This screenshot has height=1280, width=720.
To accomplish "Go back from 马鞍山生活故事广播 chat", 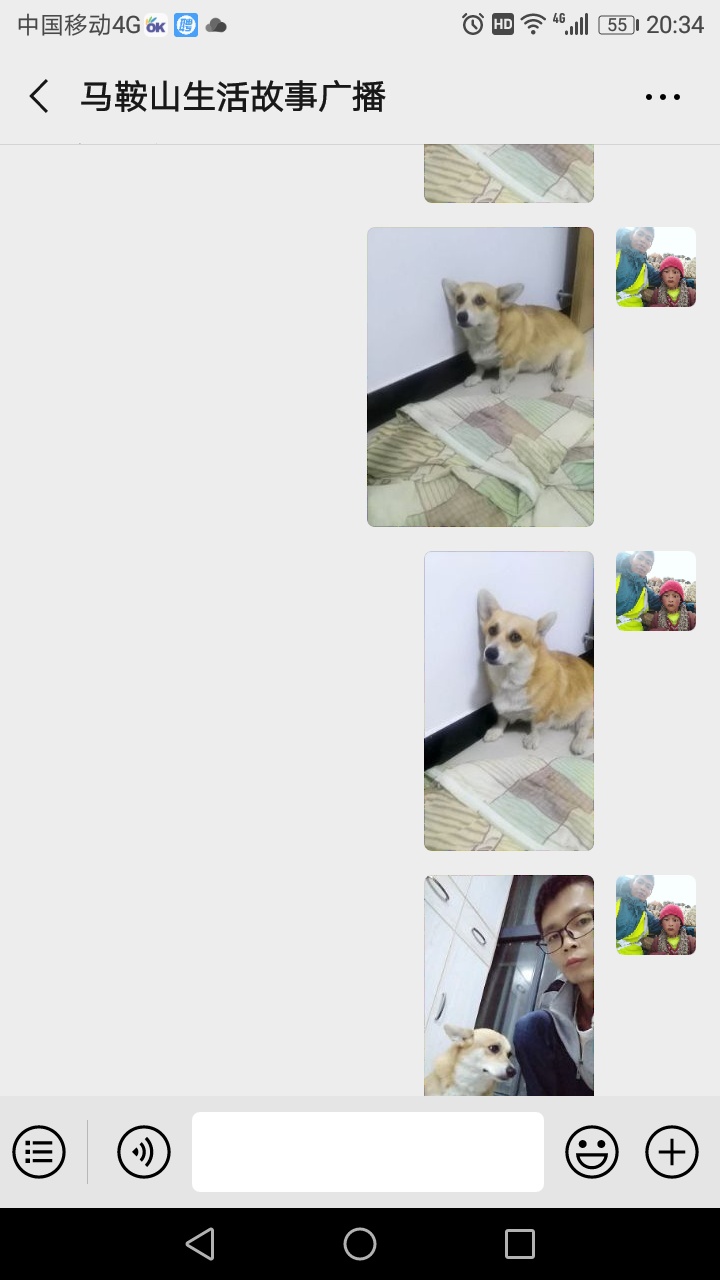I will pyautogui.click(x=39, y=97).
